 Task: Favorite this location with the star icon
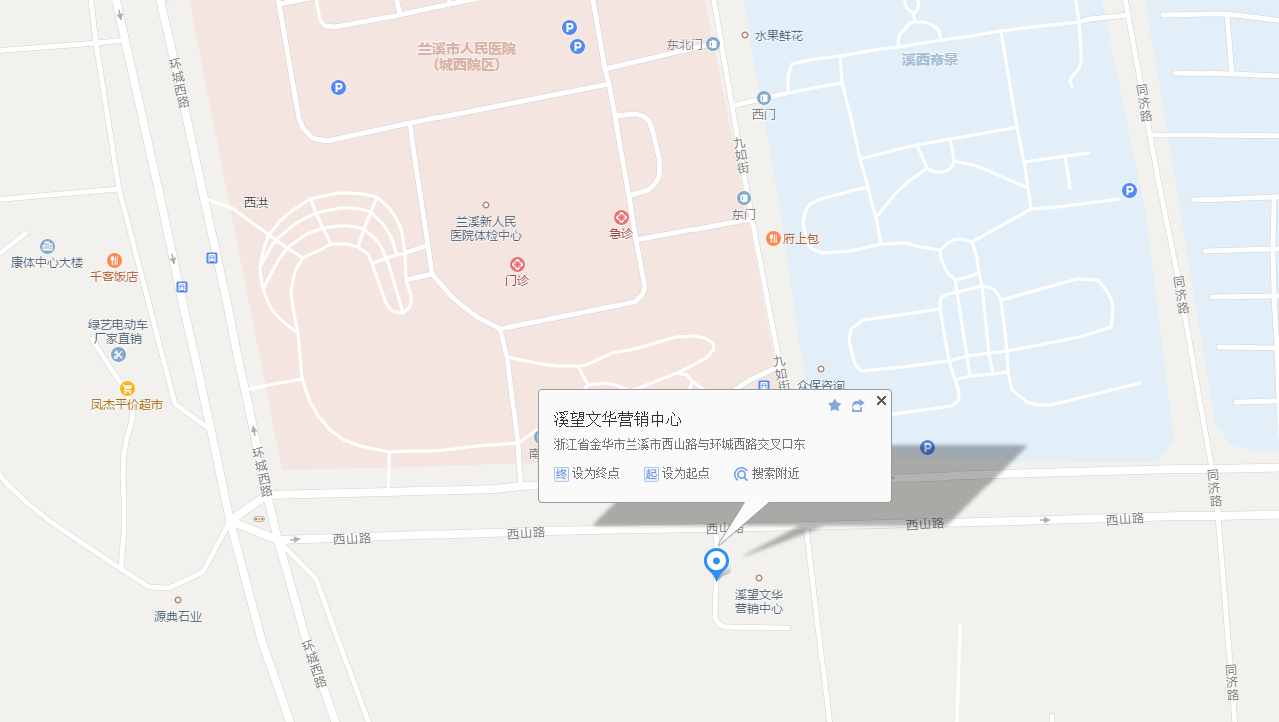click(835, 405)
